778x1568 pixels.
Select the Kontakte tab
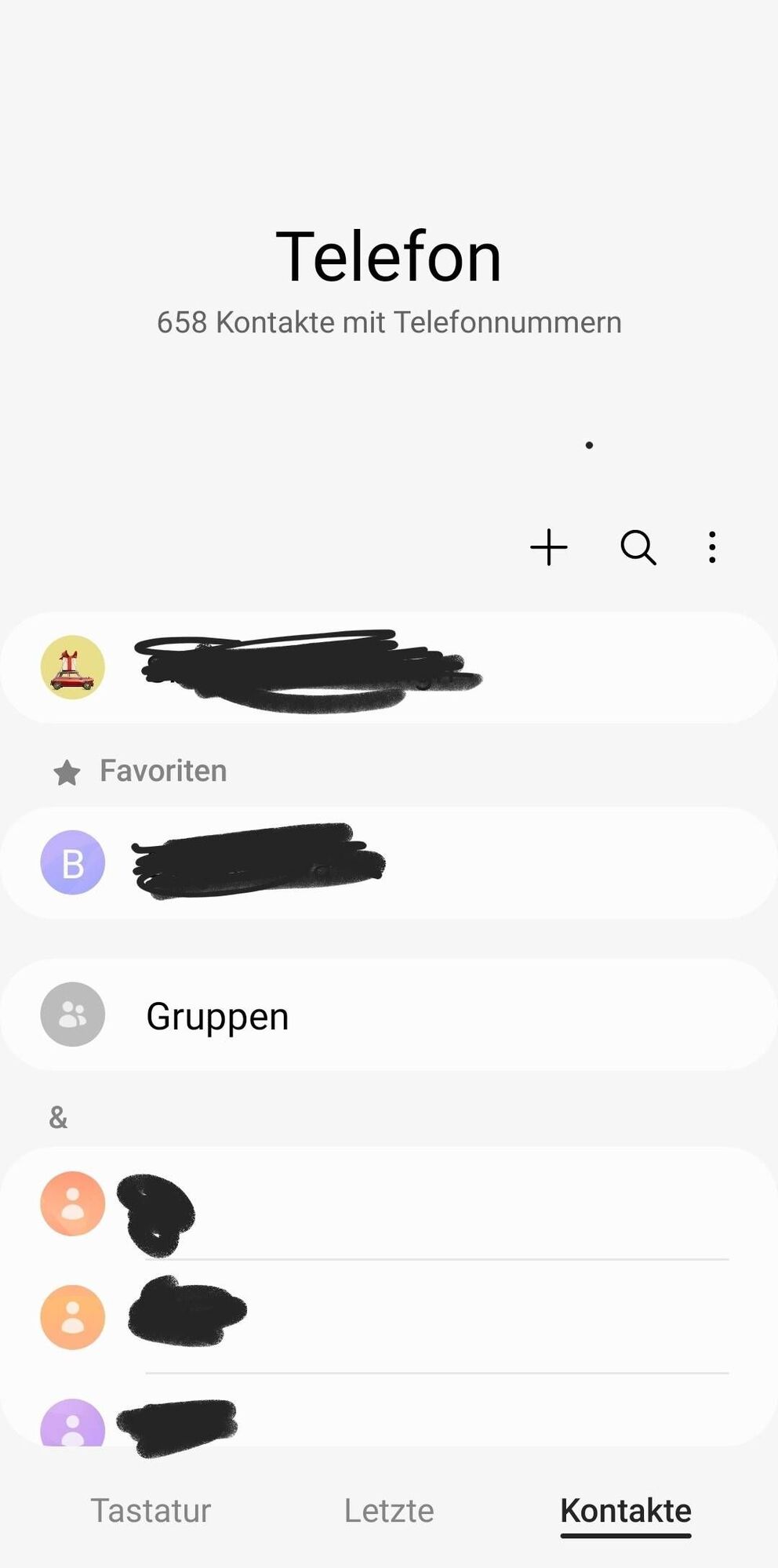625,1510
